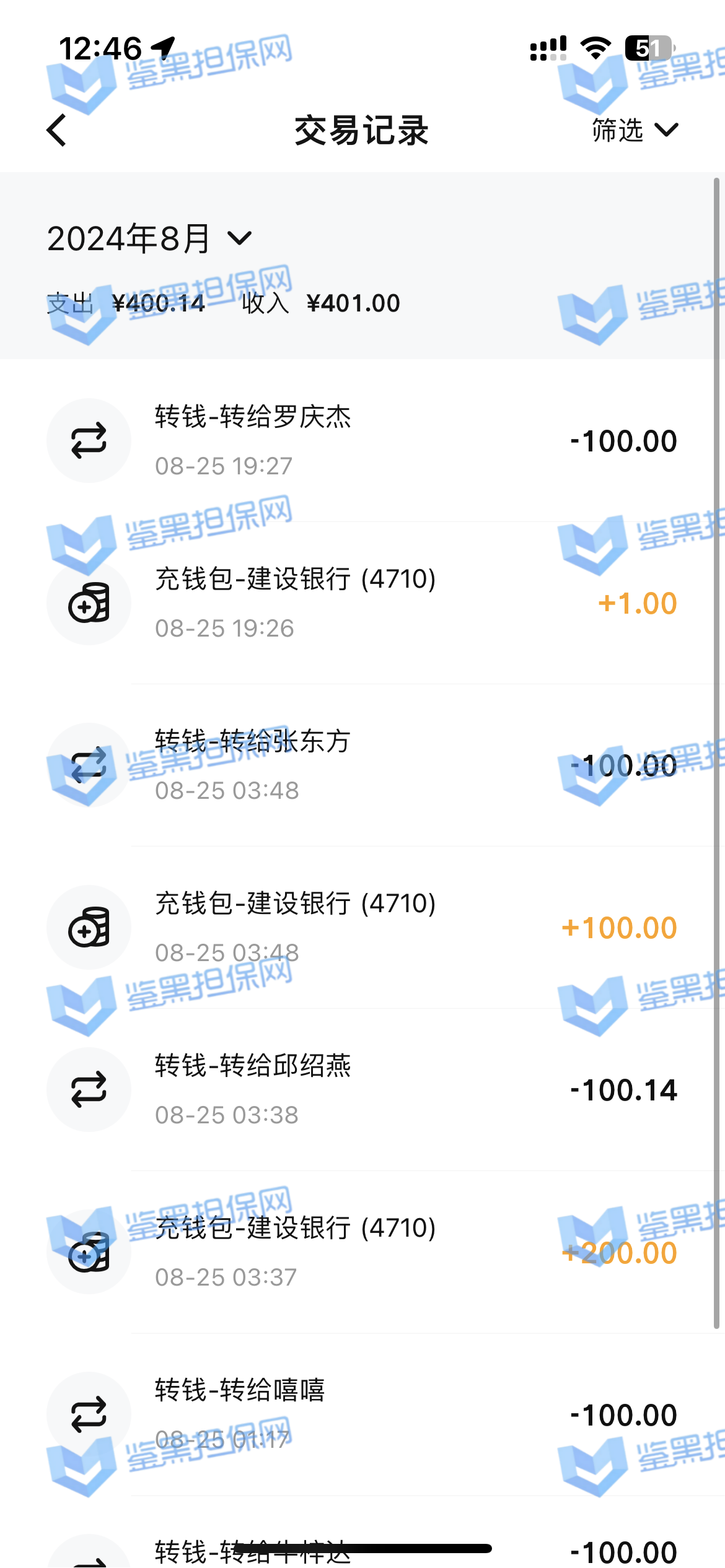Image resolution: width=725 pixels, height=1568 pixels.
Task: View the +1.00 充钱包 top-up record
Action: [362, 603]
